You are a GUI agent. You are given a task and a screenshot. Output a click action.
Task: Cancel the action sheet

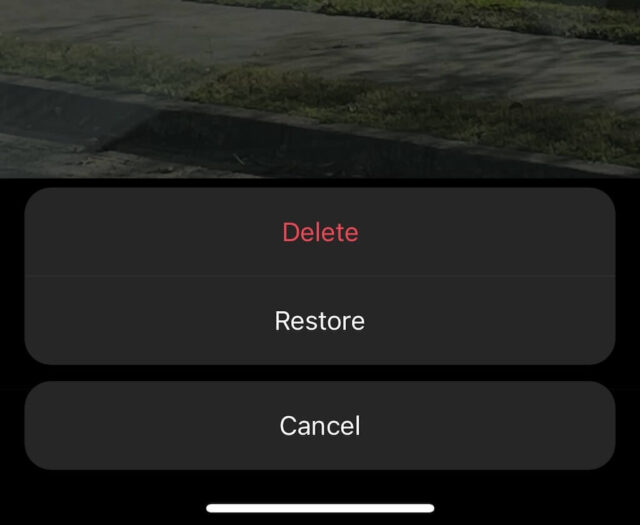point(320,426)
